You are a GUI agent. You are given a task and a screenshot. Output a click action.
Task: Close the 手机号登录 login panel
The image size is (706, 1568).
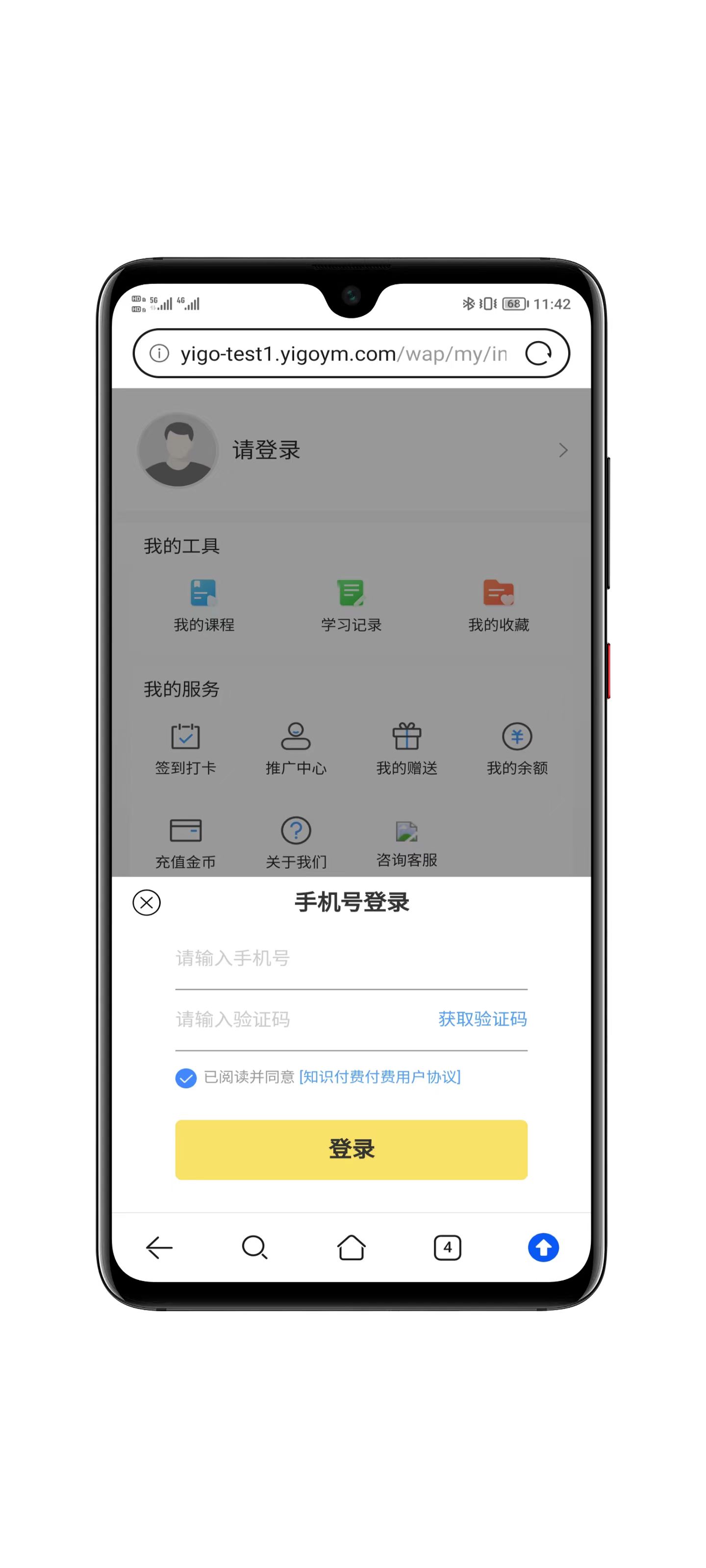(x=146, y=902)
